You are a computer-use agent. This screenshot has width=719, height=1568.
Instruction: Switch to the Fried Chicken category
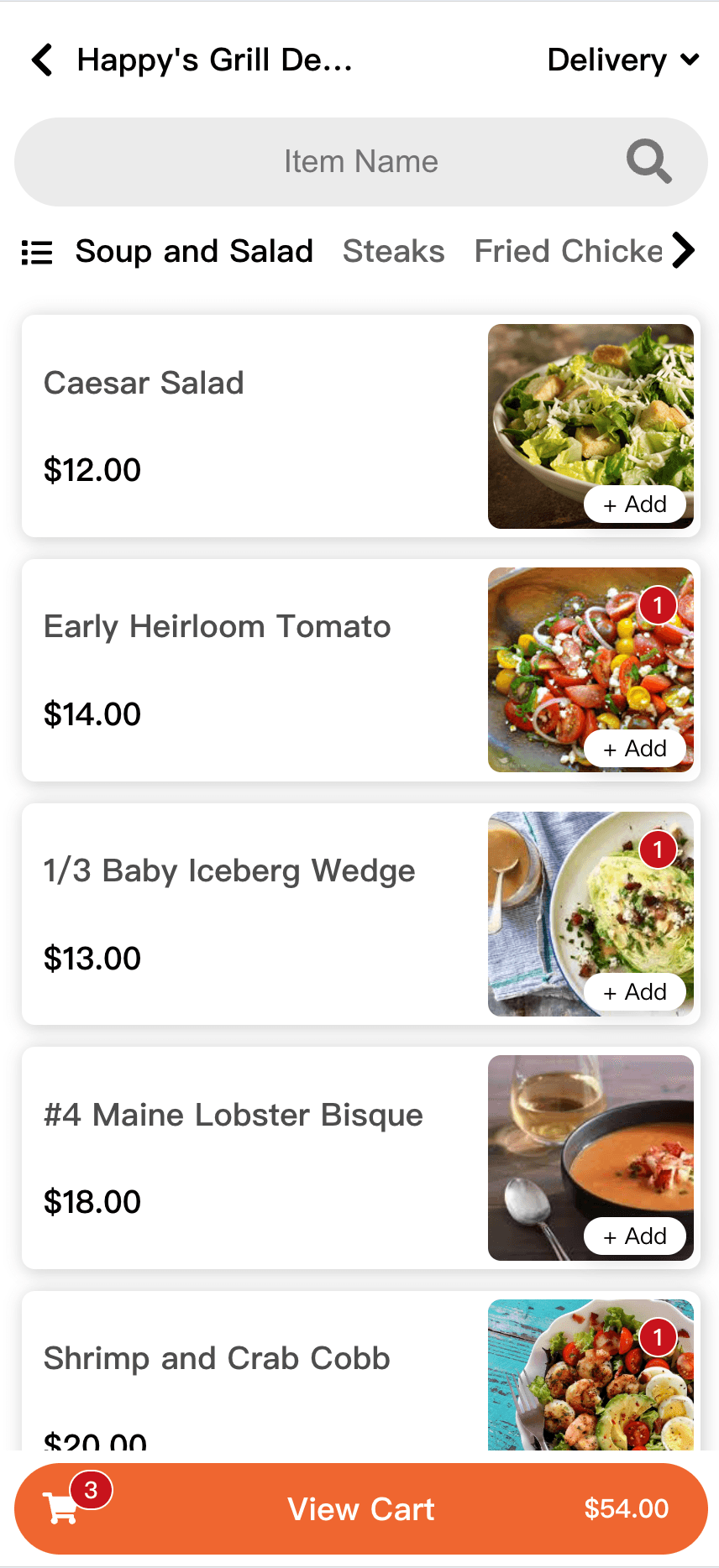point(569,252)
